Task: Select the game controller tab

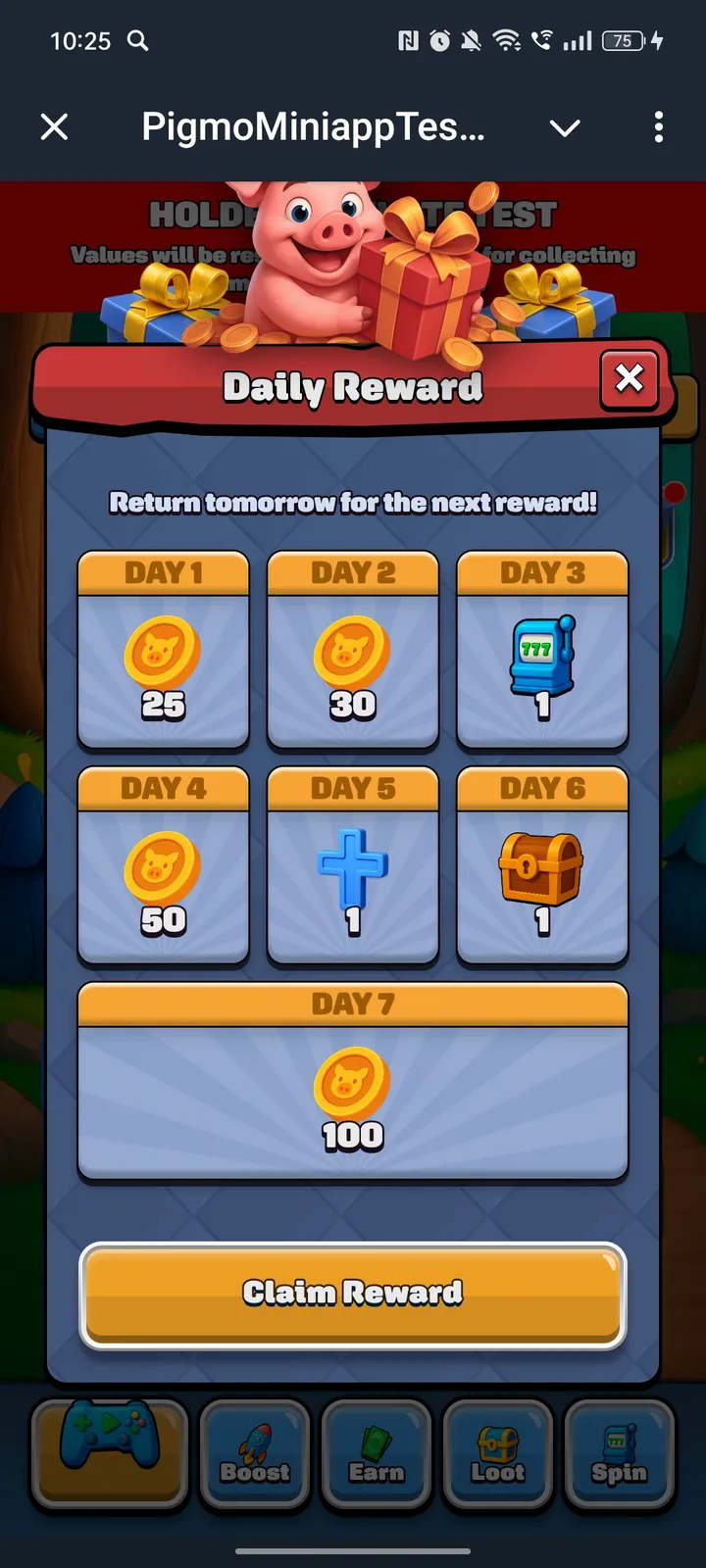Action: click(x=110, y=1450)
